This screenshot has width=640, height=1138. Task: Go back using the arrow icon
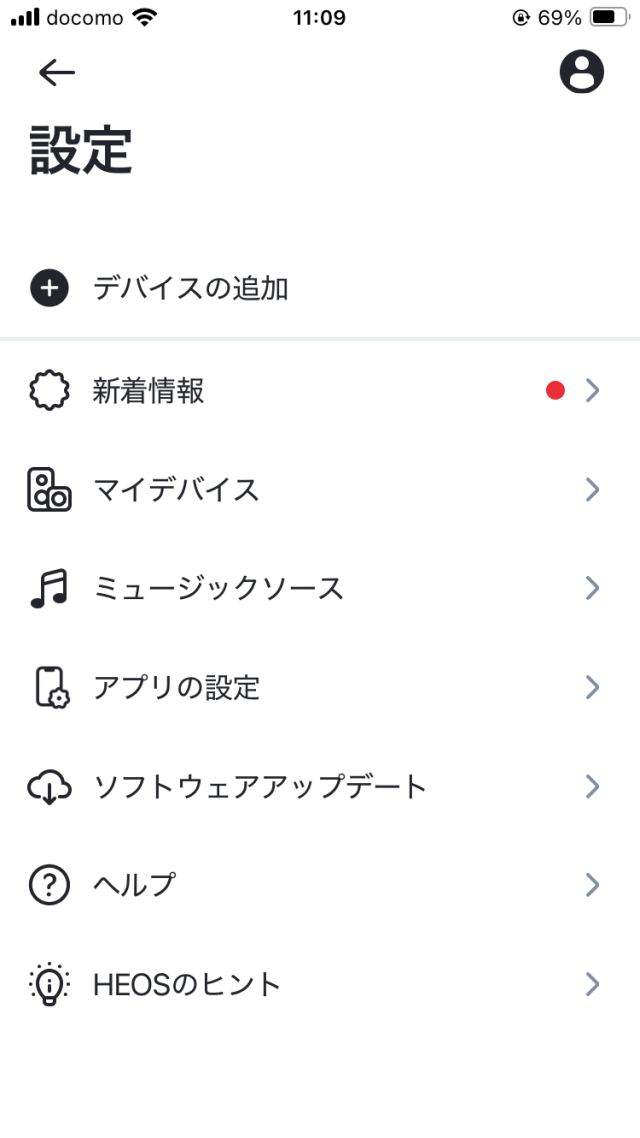coord(57,72)
